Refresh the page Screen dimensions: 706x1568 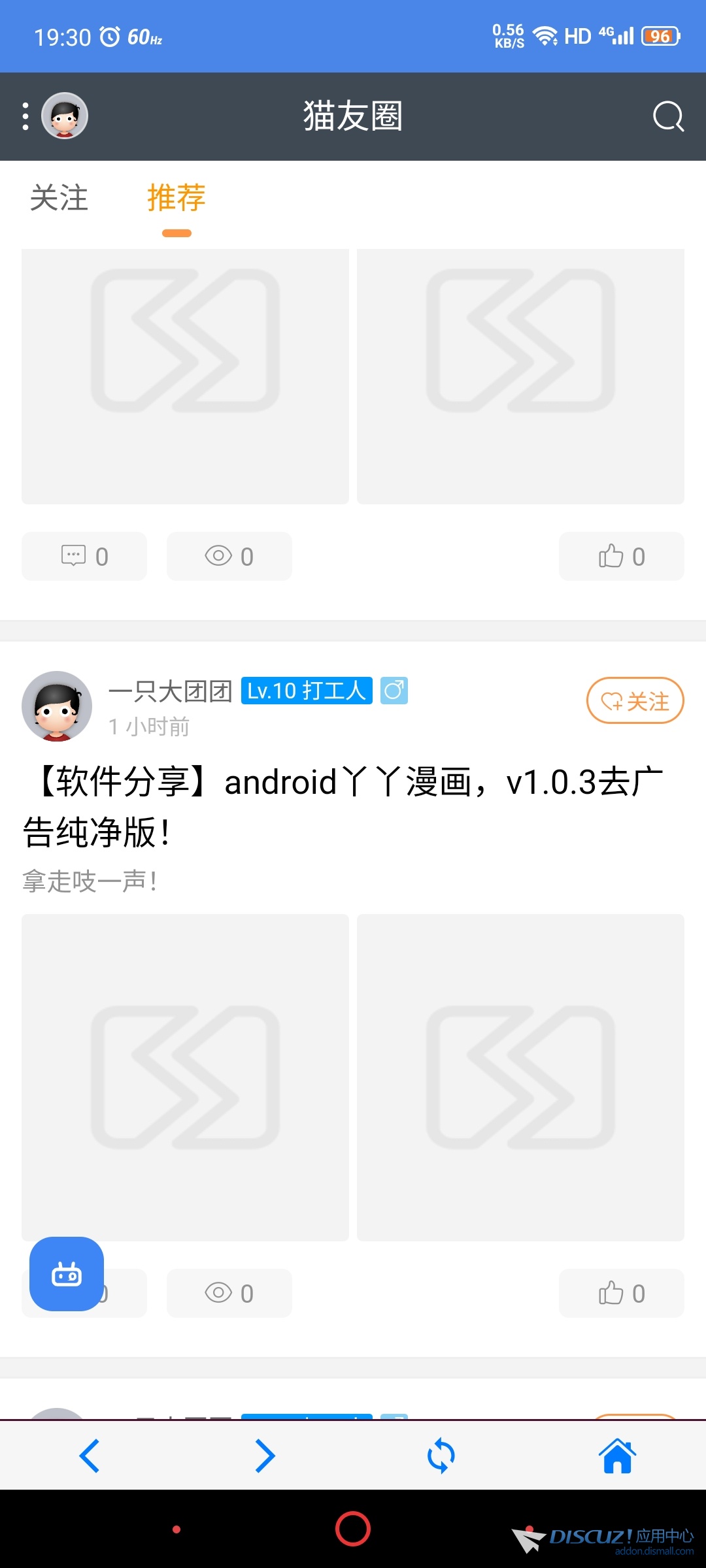pyautogui.click(x=441, y=1456)
